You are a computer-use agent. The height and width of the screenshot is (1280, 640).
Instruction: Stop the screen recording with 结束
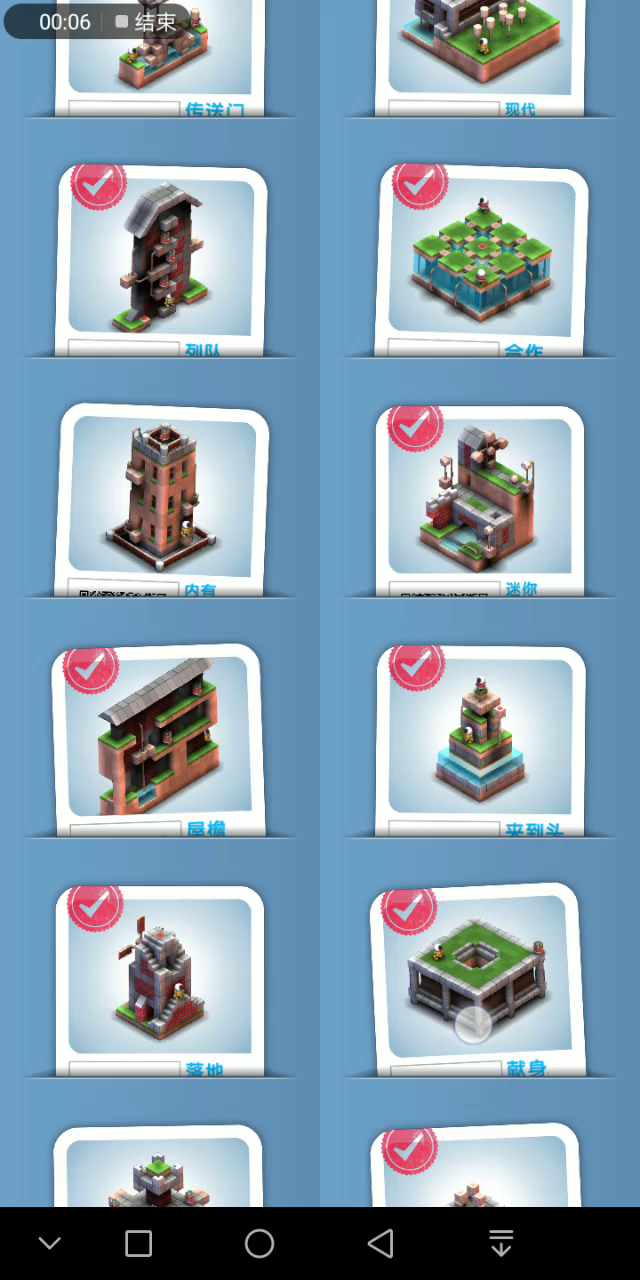145,21
